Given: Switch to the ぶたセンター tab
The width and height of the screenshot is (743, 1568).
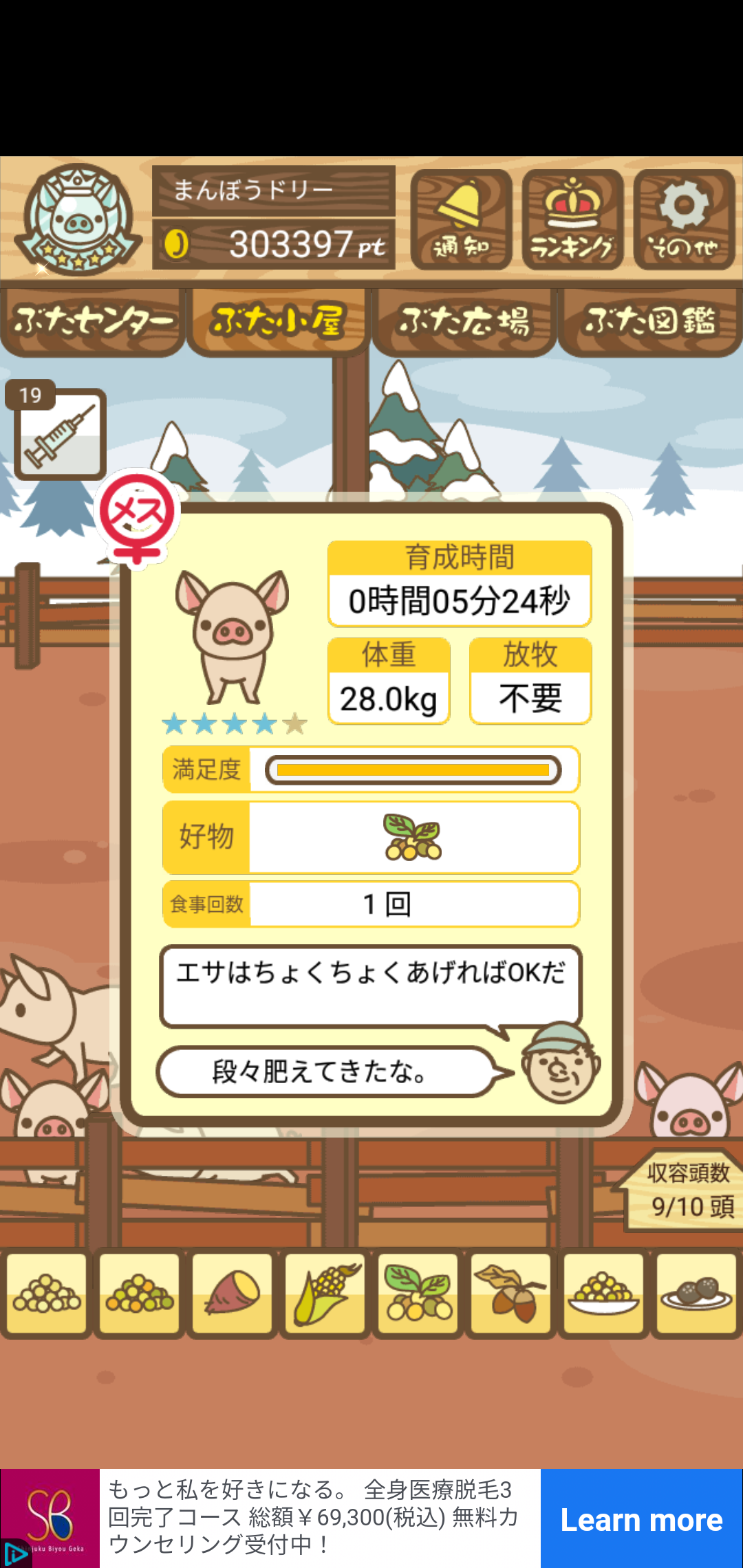Looking at the screenshot, I should click(x=93, y=322).
